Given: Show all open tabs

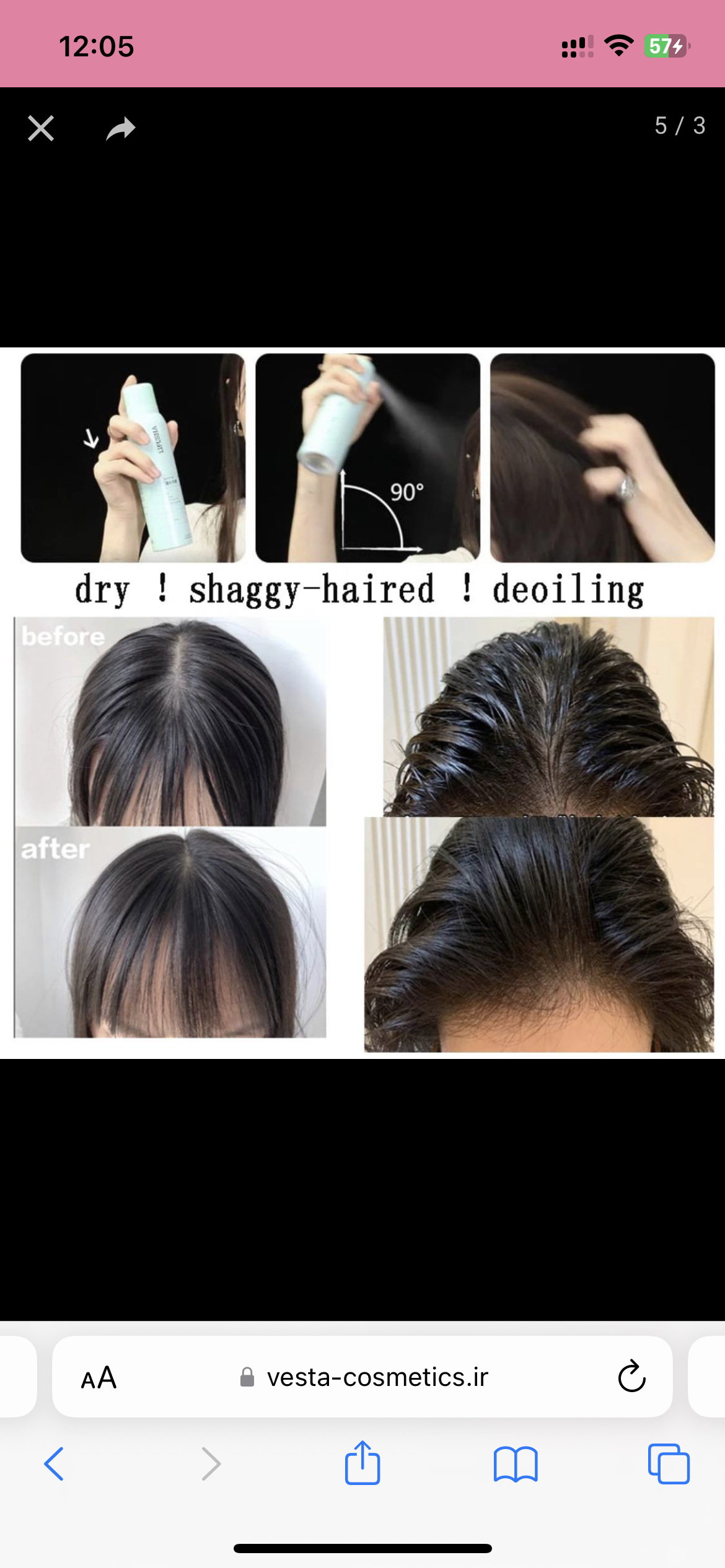Looking at the screenshot, I should pos(669,1464).
